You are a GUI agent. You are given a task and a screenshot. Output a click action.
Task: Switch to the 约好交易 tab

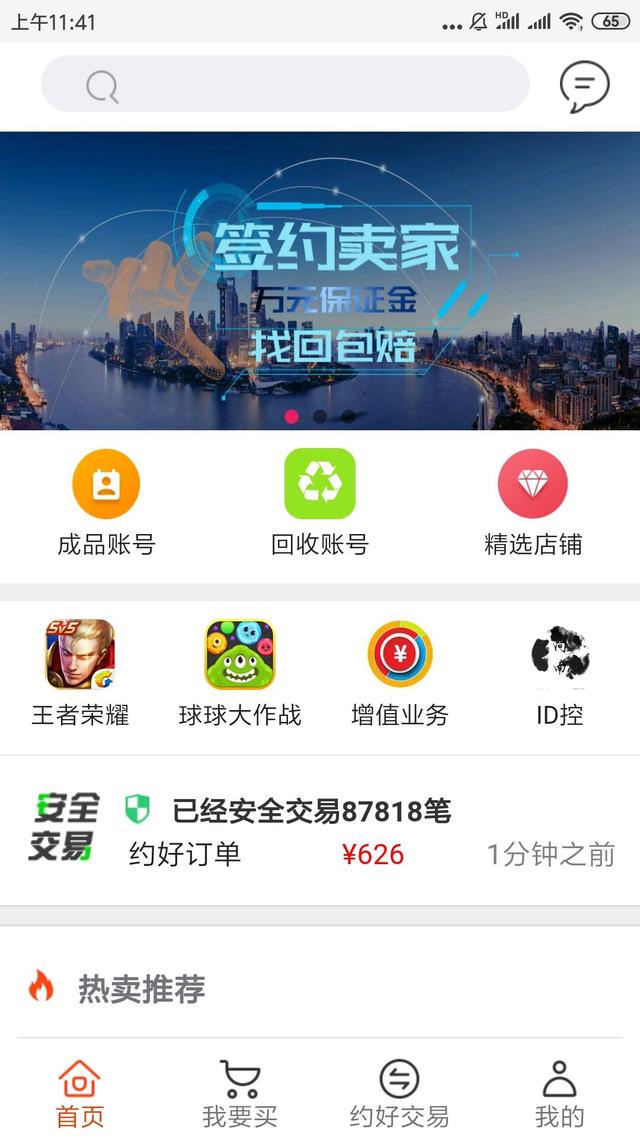[x=400, y=1093]
